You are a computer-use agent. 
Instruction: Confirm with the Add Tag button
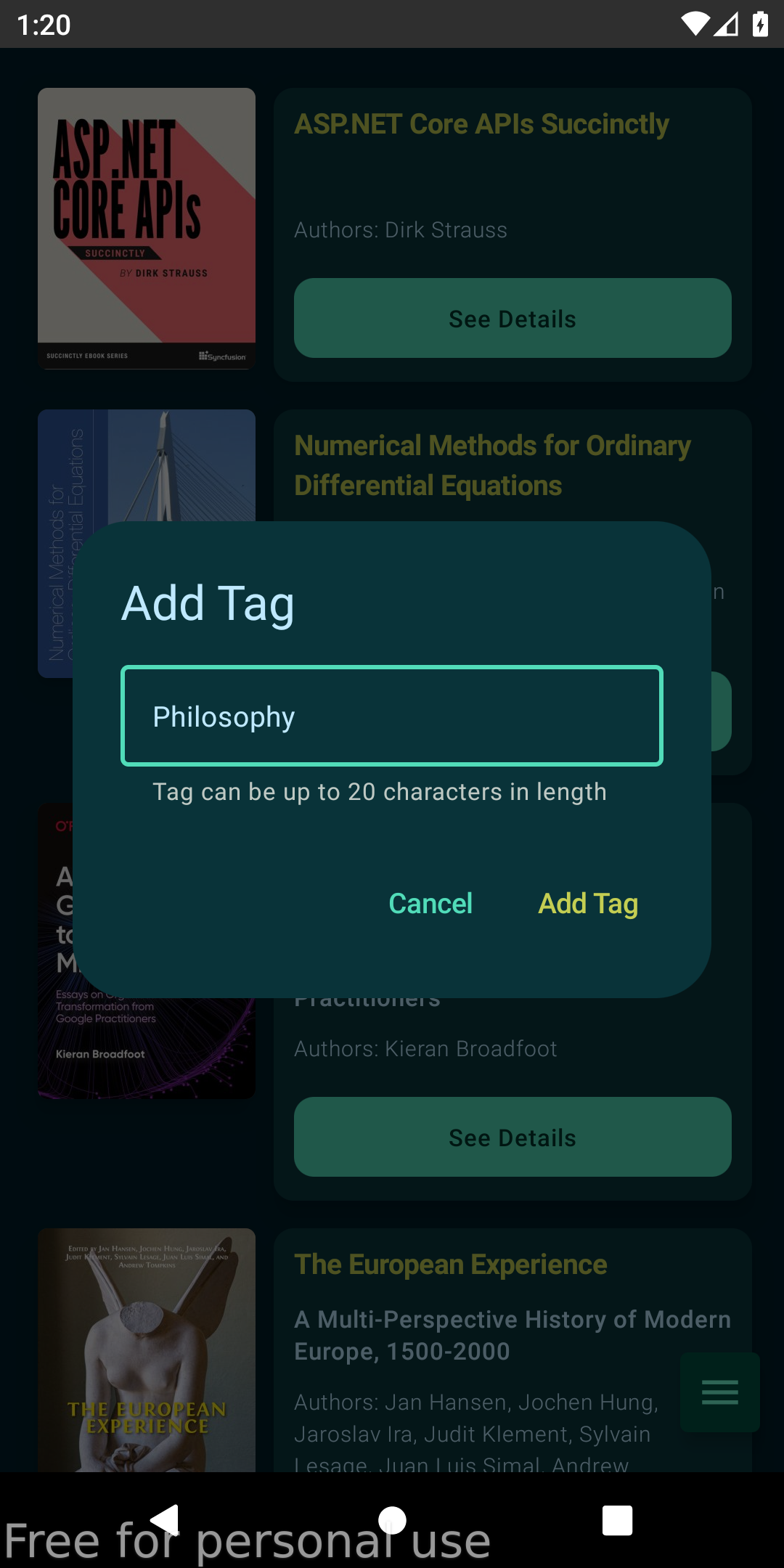(x=588, y=903)
